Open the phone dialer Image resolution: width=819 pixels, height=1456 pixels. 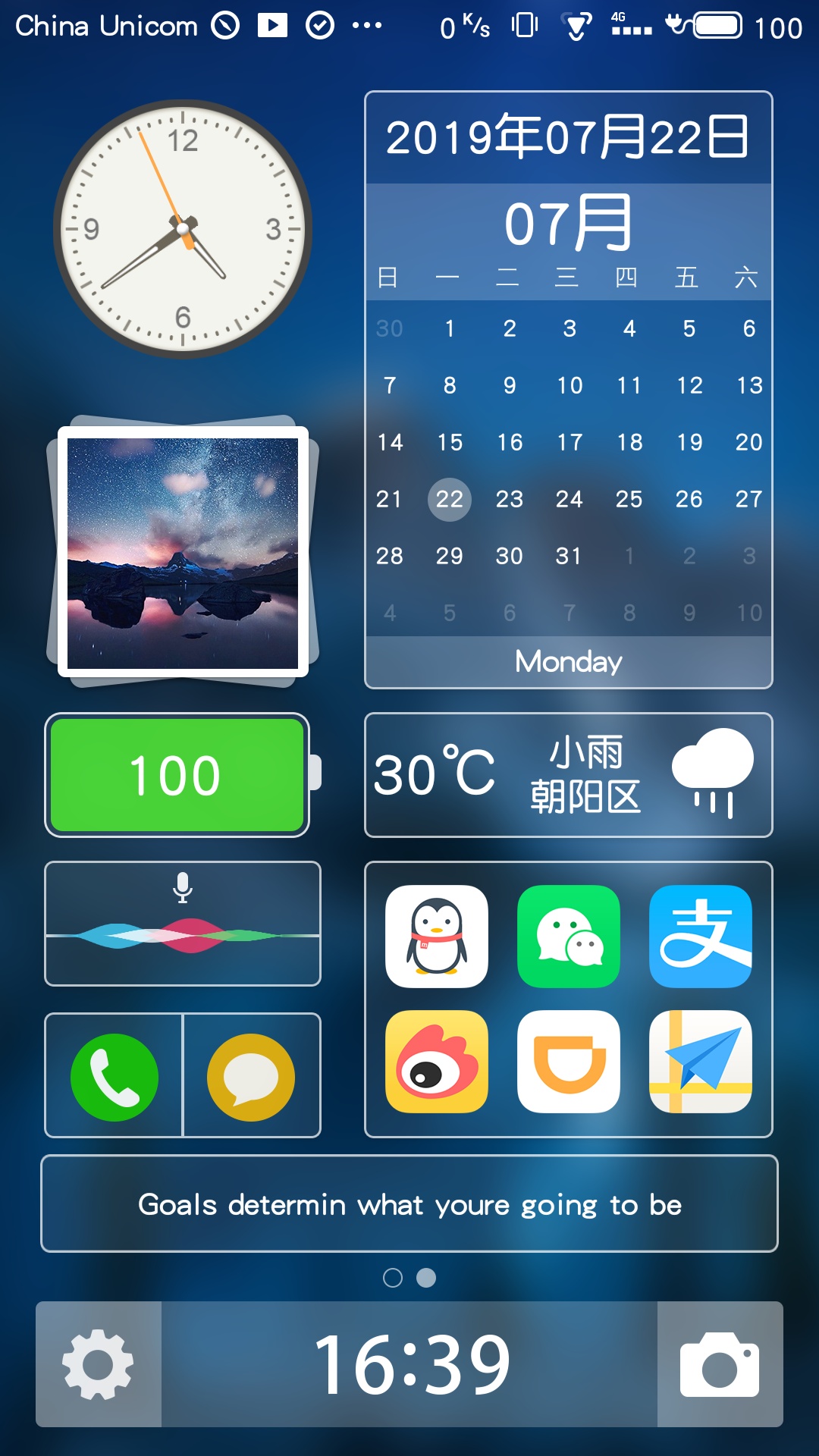point(115,1077)
